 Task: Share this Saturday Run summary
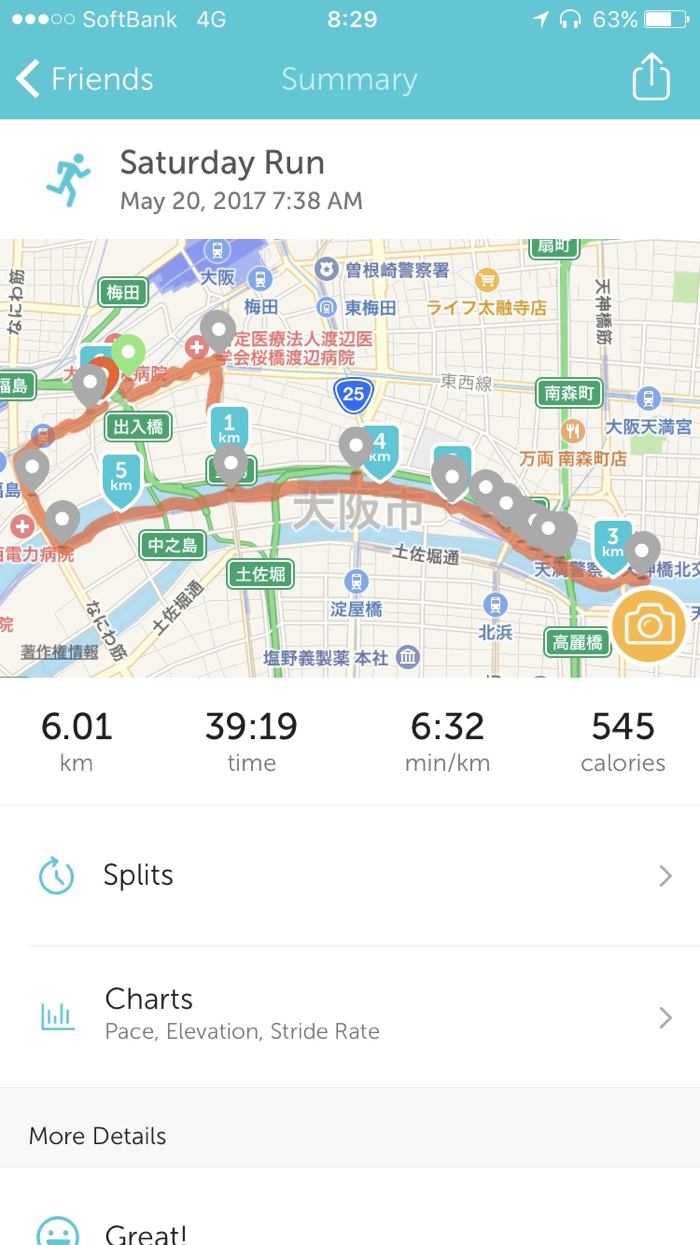(650, 77)
